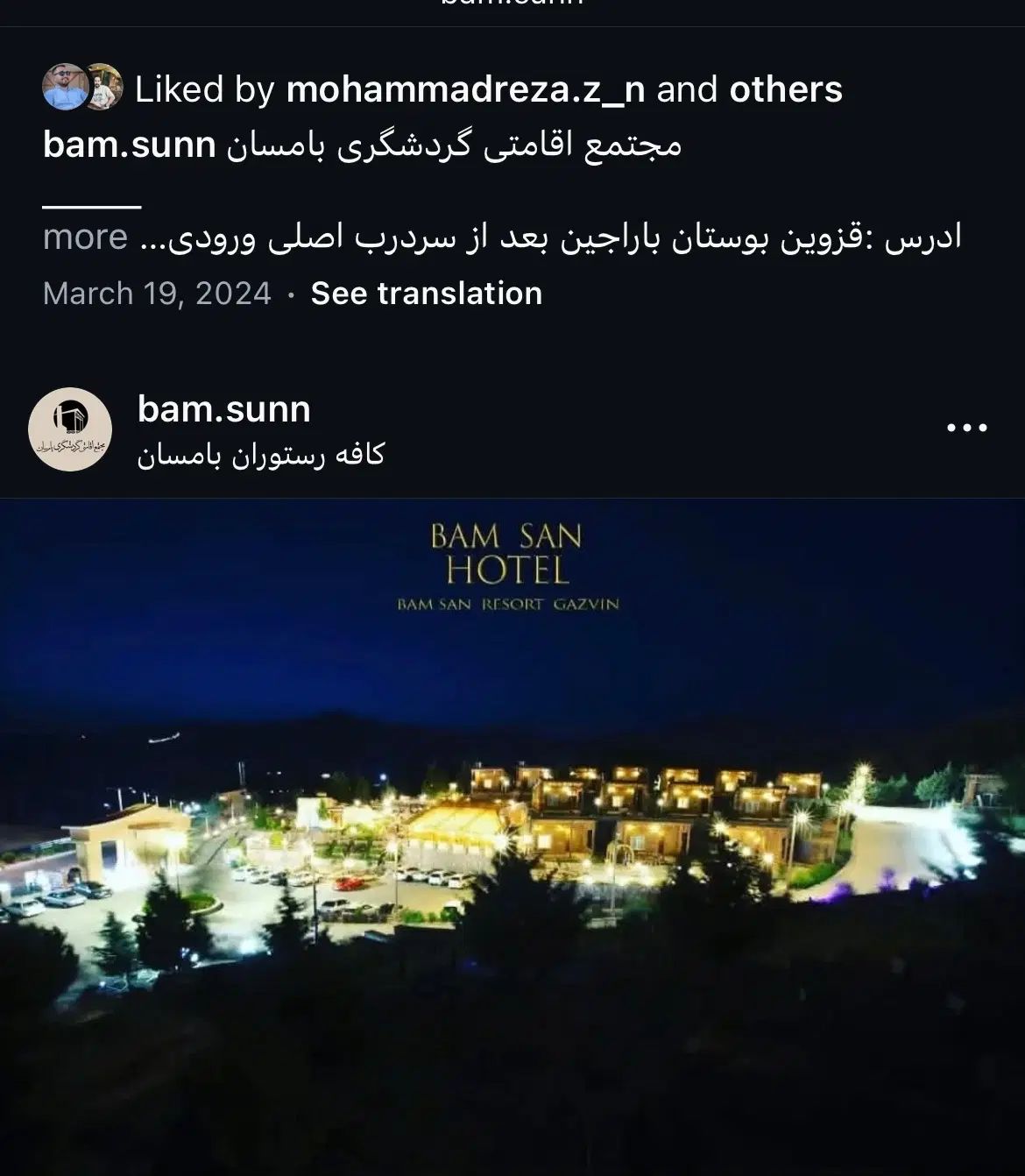The width and height of the screenshot is (1025, 1176).
Task: View others who liked the post
Action: [x=785, y=89]
